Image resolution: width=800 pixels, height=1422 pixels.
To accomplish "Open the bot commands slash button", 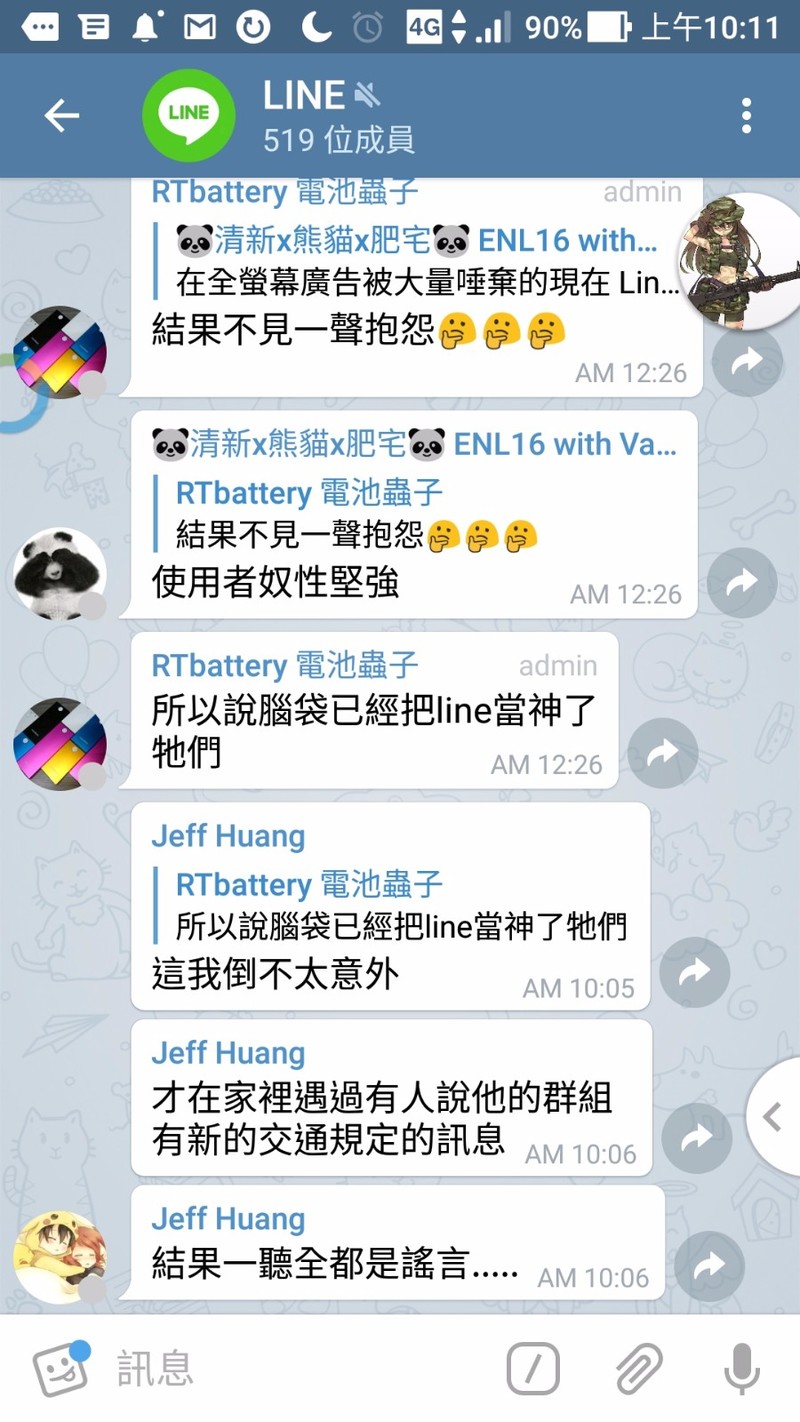I will point(533,1368).
